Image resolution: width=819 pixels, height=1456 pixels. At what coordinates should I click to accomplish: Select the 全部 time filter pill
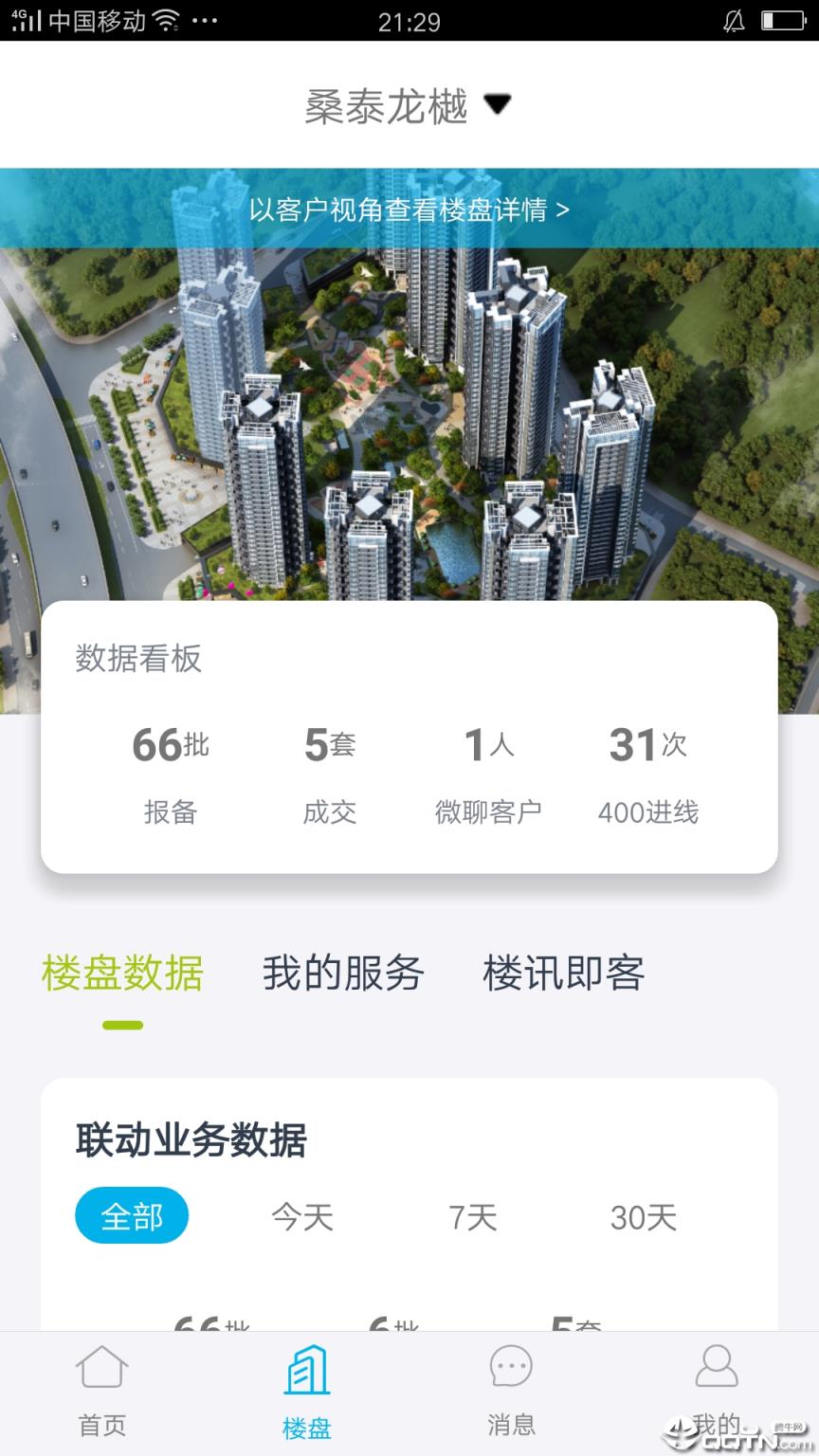point(132,1214)
